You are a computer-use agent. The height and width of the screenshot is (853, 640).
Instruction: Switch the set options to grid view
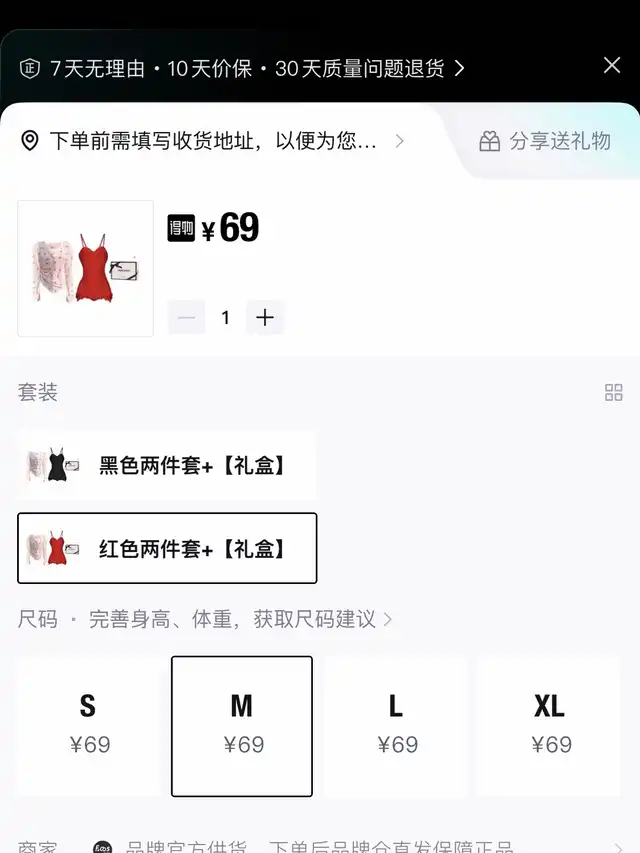[x=614, y=393]
